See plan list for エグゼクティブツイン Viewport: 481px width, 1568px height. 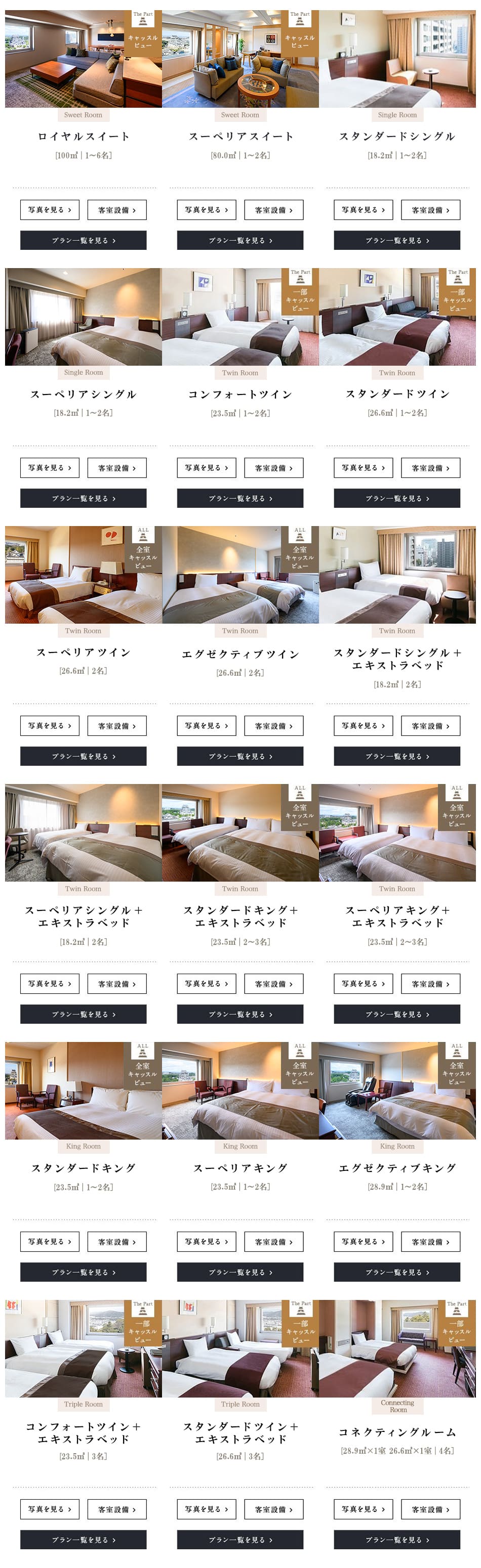(240, 756)
